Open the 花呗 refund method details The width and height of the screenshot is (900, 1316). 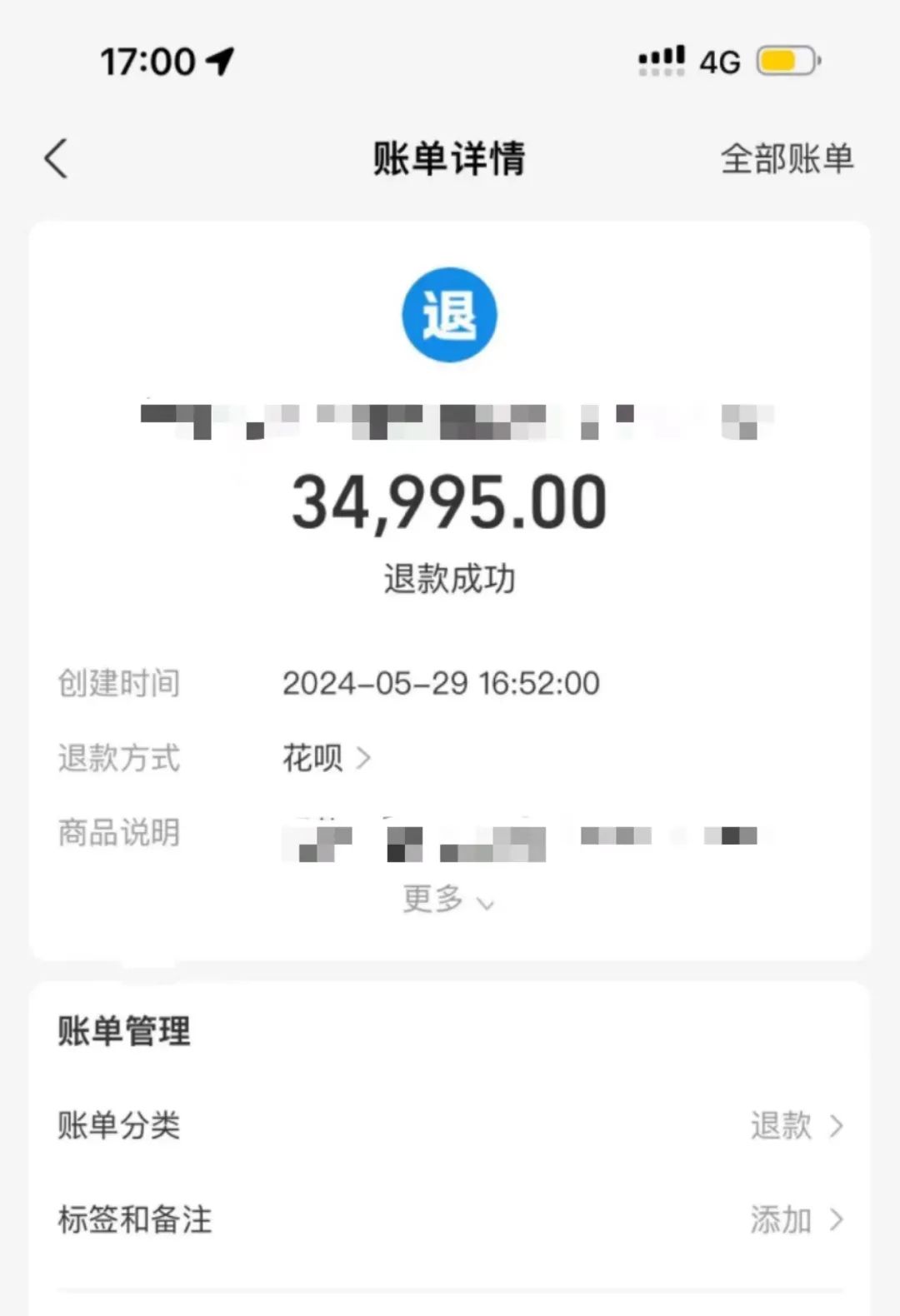click(x=326, y=758)
